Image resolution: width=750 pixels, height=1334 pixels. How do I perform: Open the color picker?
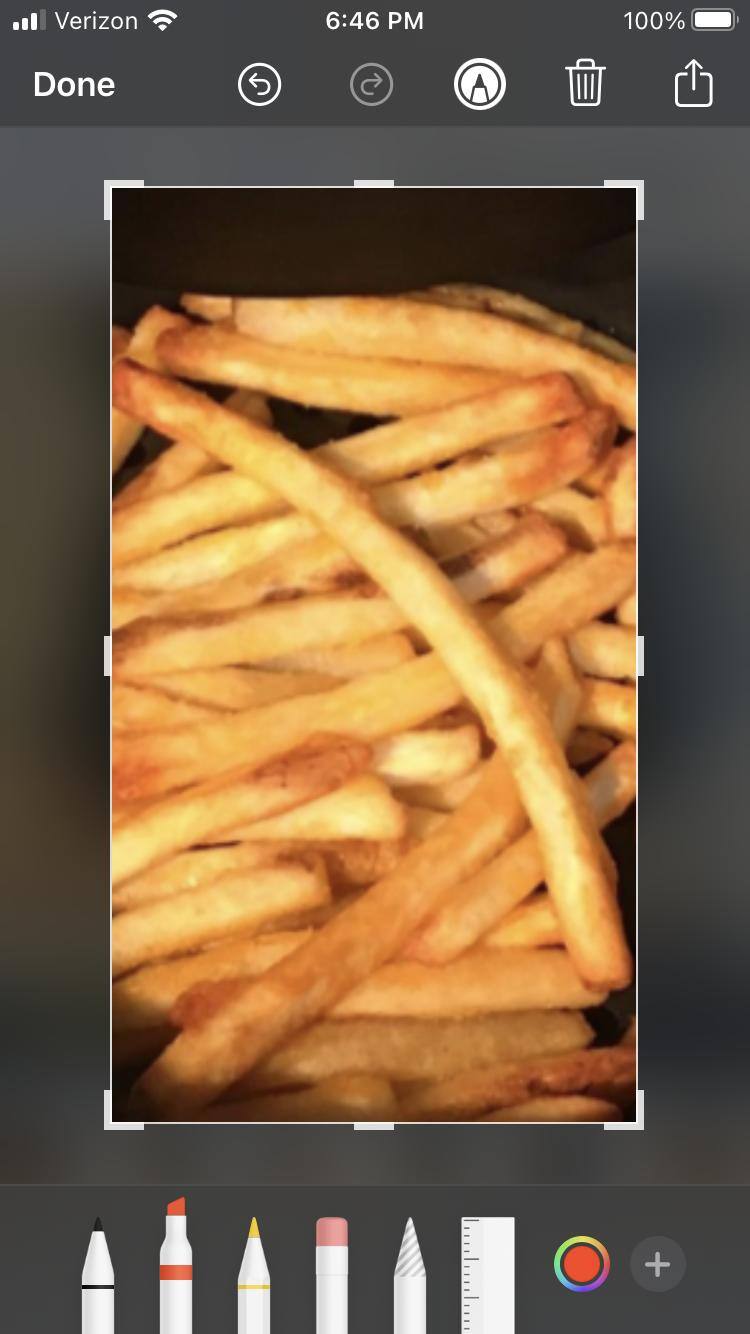pyautogui.click(x=581, y=1264)
